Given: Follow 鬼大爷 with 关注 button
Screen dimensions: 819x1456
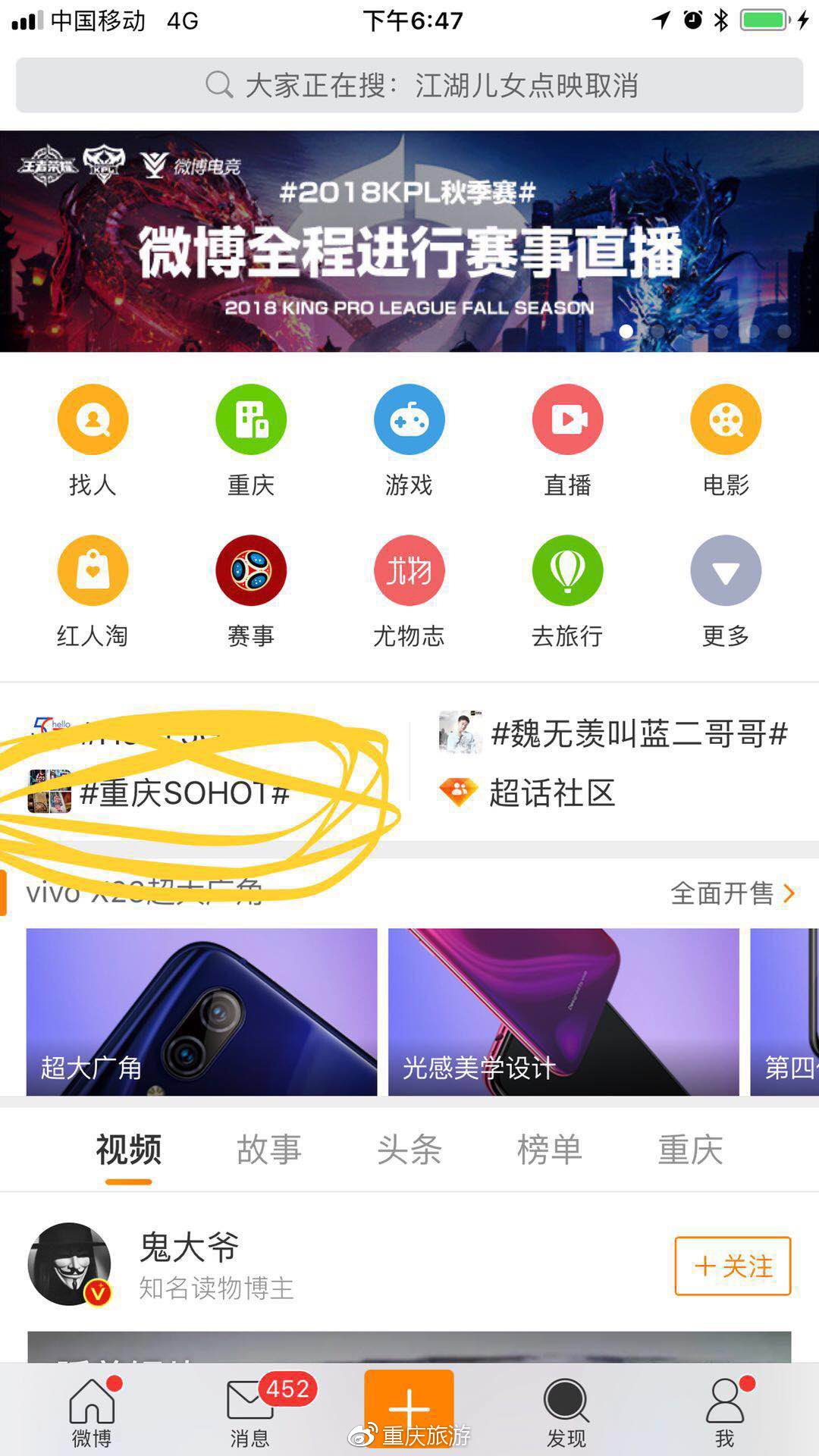Looking at the screenshot, I should [733, 1266].
